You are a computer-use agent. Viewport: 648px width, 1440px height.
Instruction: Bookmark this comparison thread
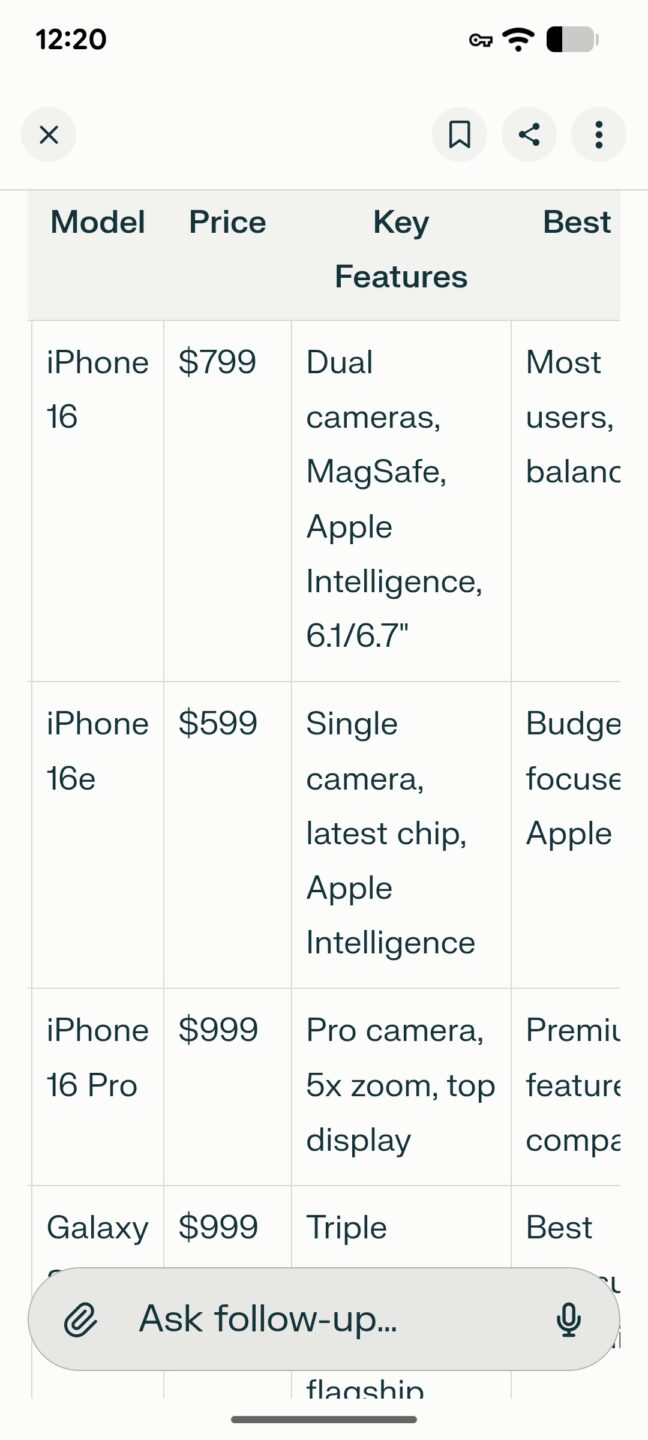[459, 134]
